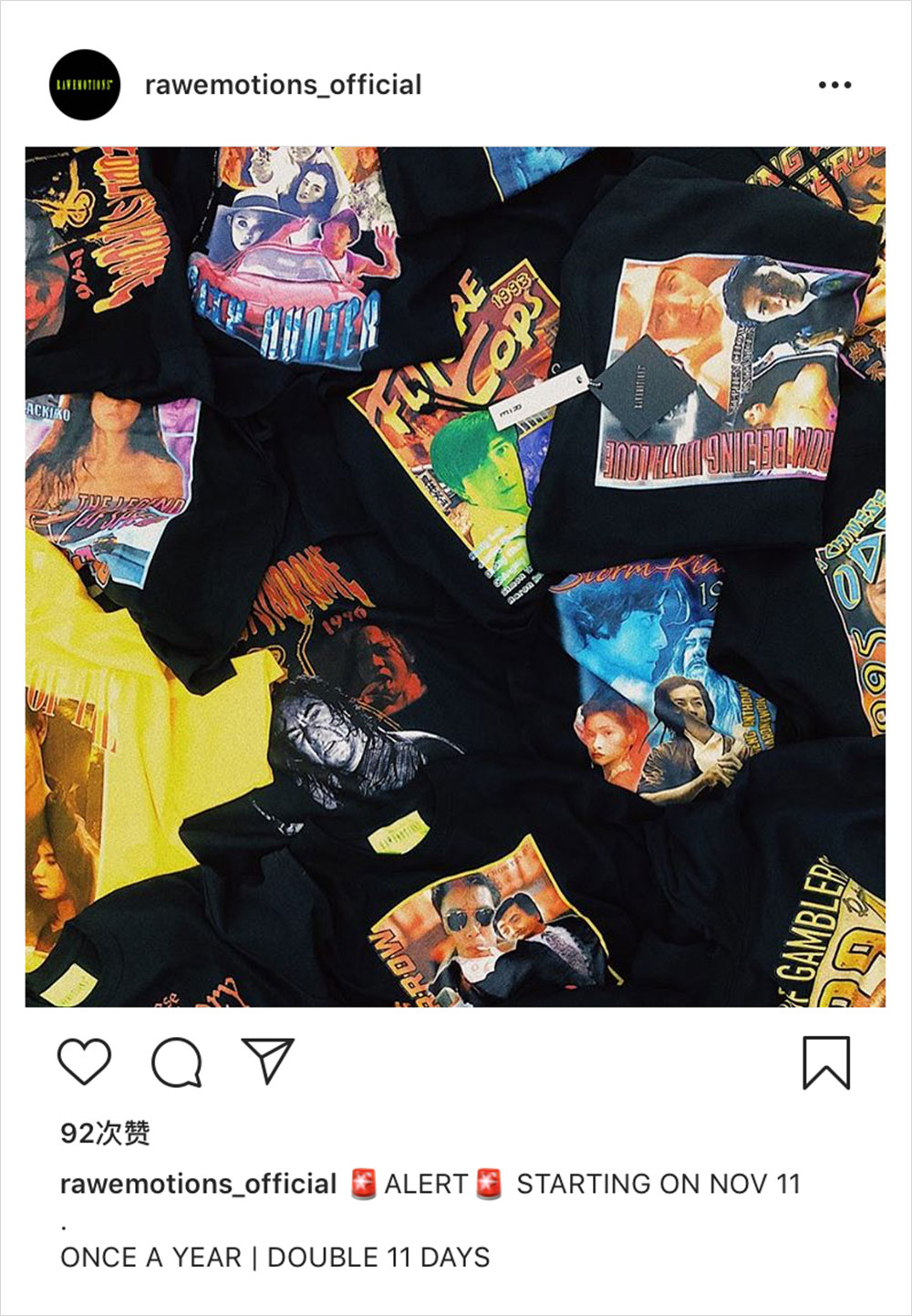
Task: Open the t-shirt collection post photo
Action: 455,576
